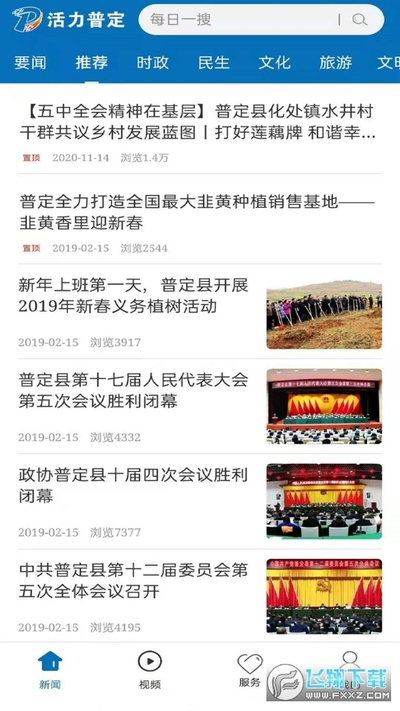Open the 韭黄香里迎新春 article

[200, 223]
